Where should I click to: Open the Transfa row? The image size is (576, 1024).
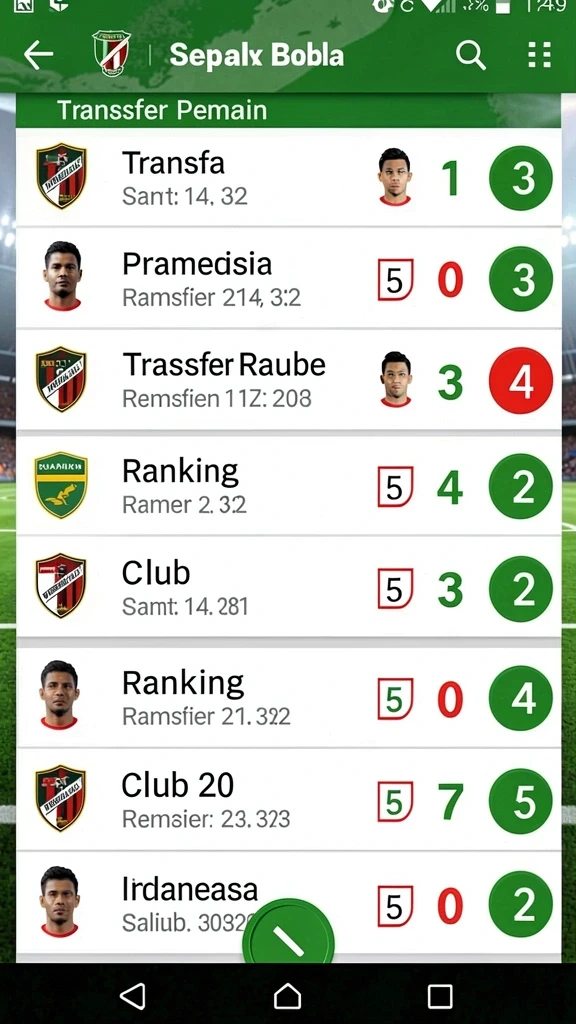pos(288,178)
